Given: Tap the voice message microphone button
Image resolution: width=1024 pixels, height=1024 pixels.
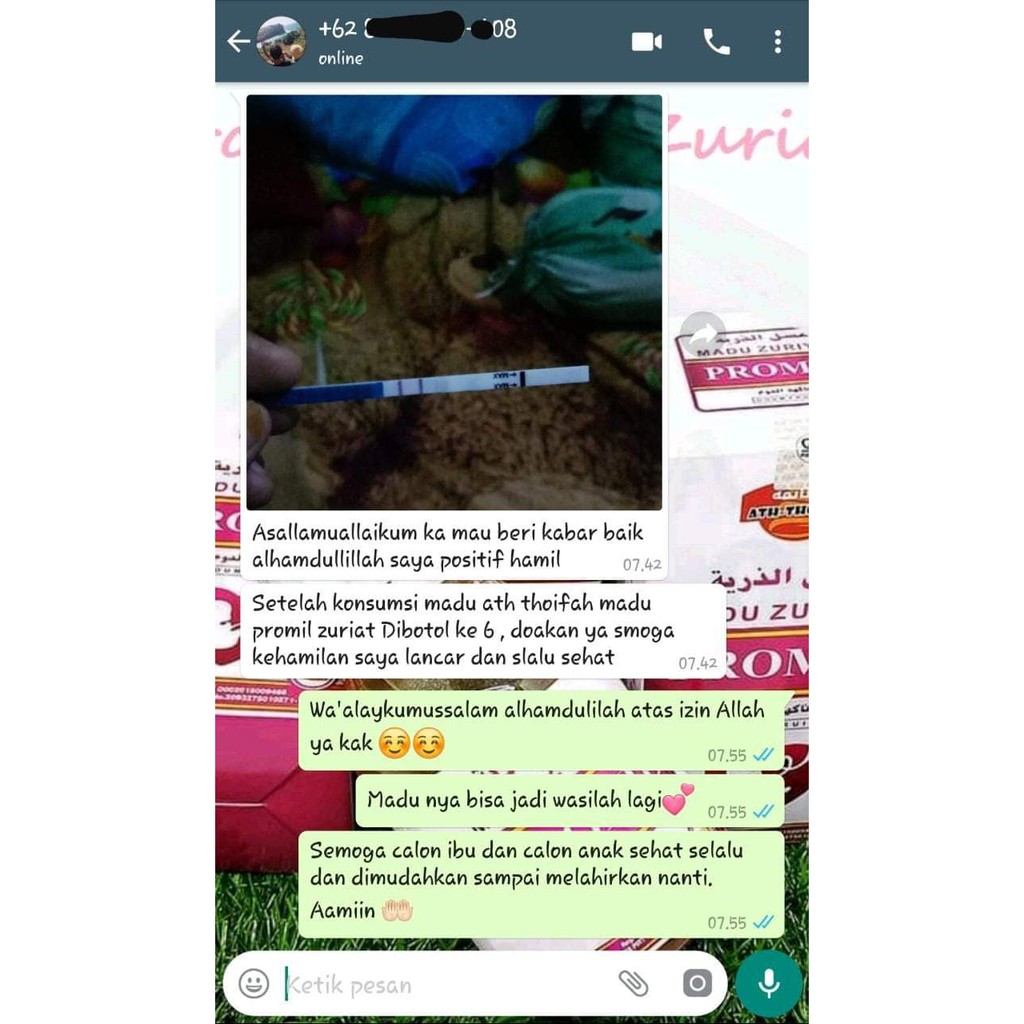Looking at the screenshot, I should click(768, 983).
